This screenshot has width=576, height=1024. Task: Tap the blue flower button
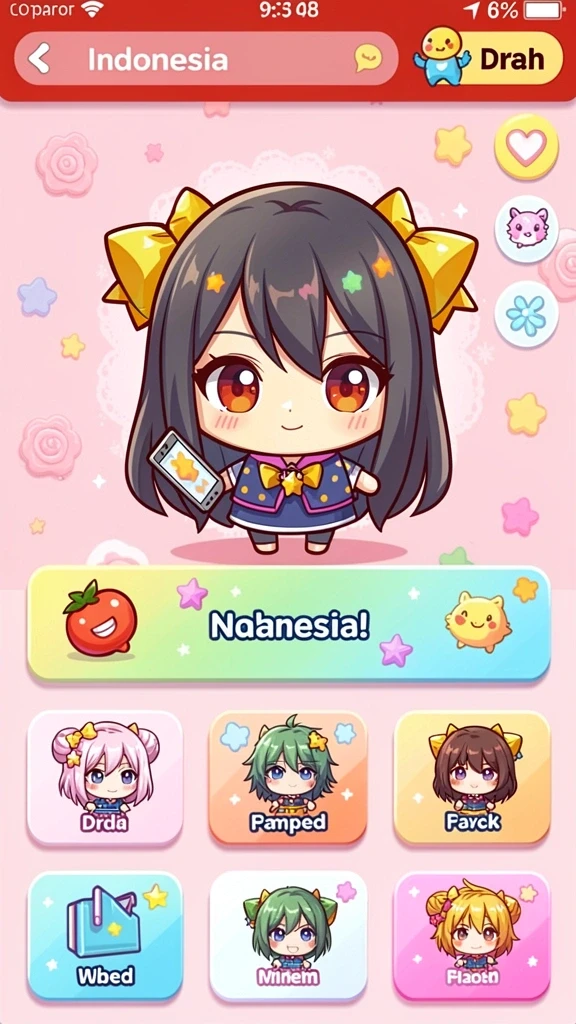(x=526, y=314)
